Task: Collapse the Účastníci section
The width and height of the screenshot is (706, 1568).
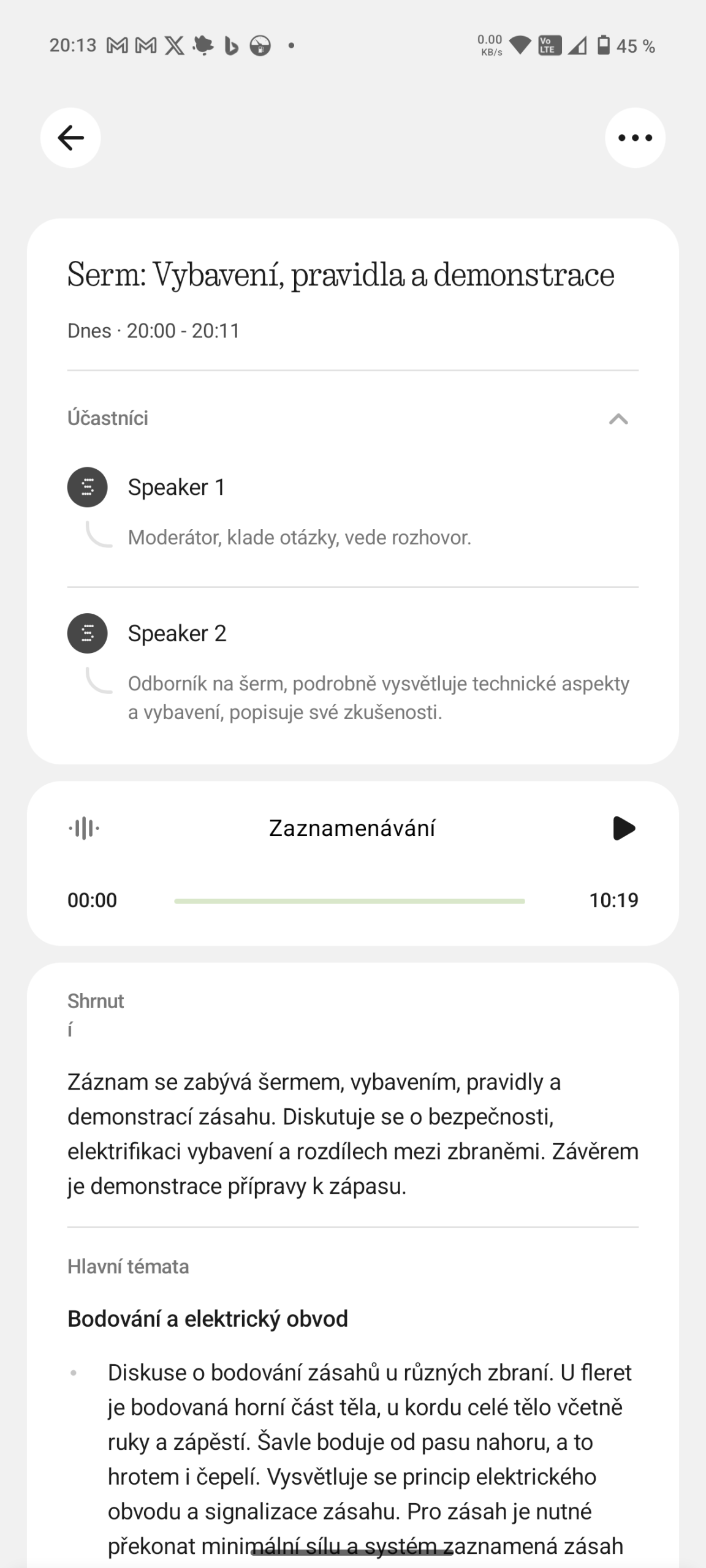Action: 618,419
